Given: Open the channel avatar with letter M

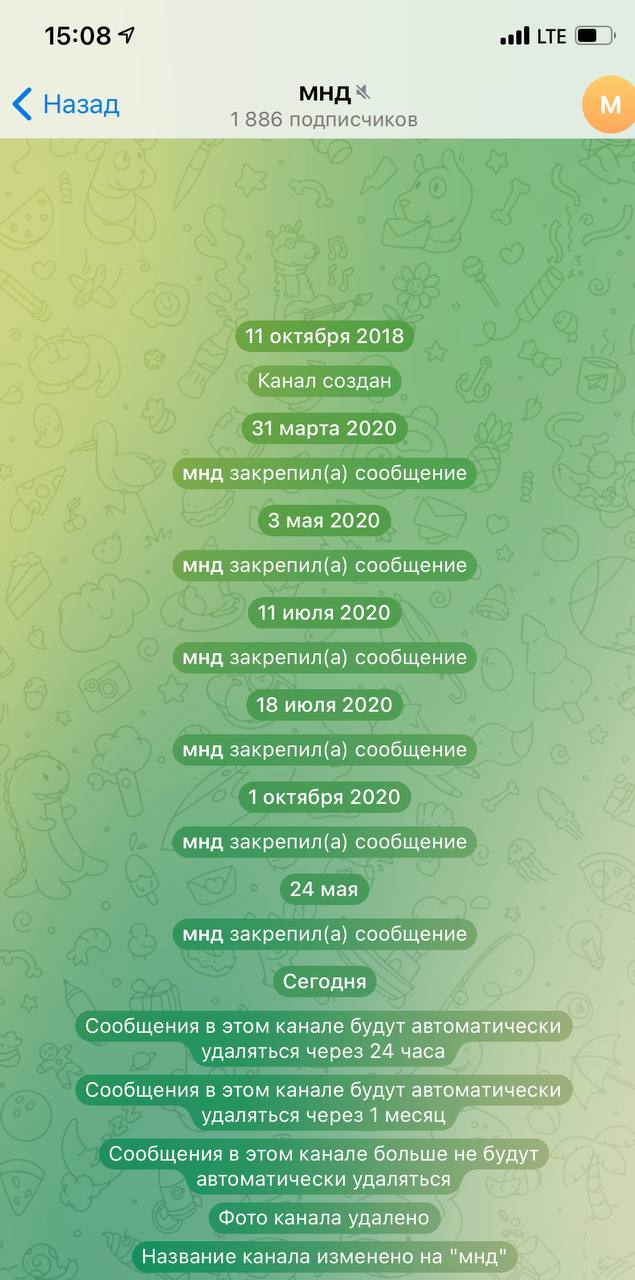Looking at the screenshot, I should click(x=608, y=104).
